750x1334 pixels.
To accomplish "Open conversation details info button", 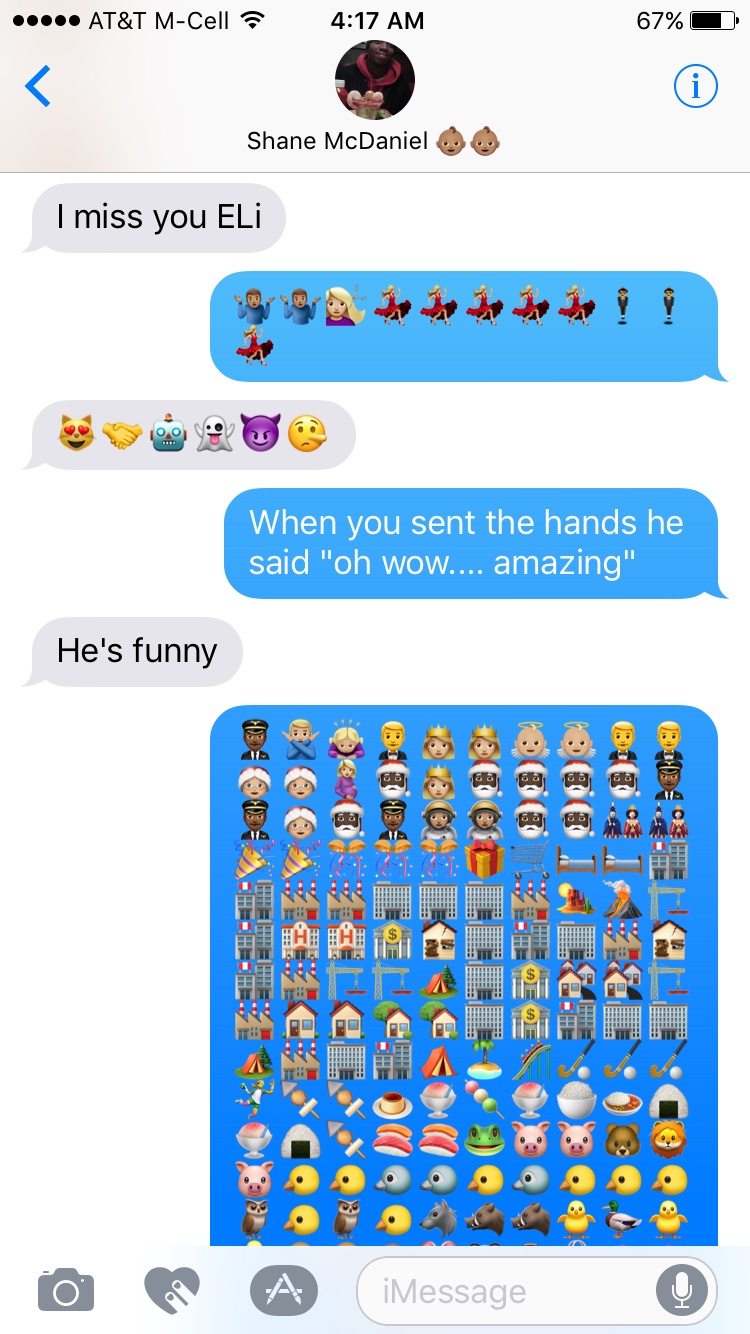I will [x=695, y=88].
